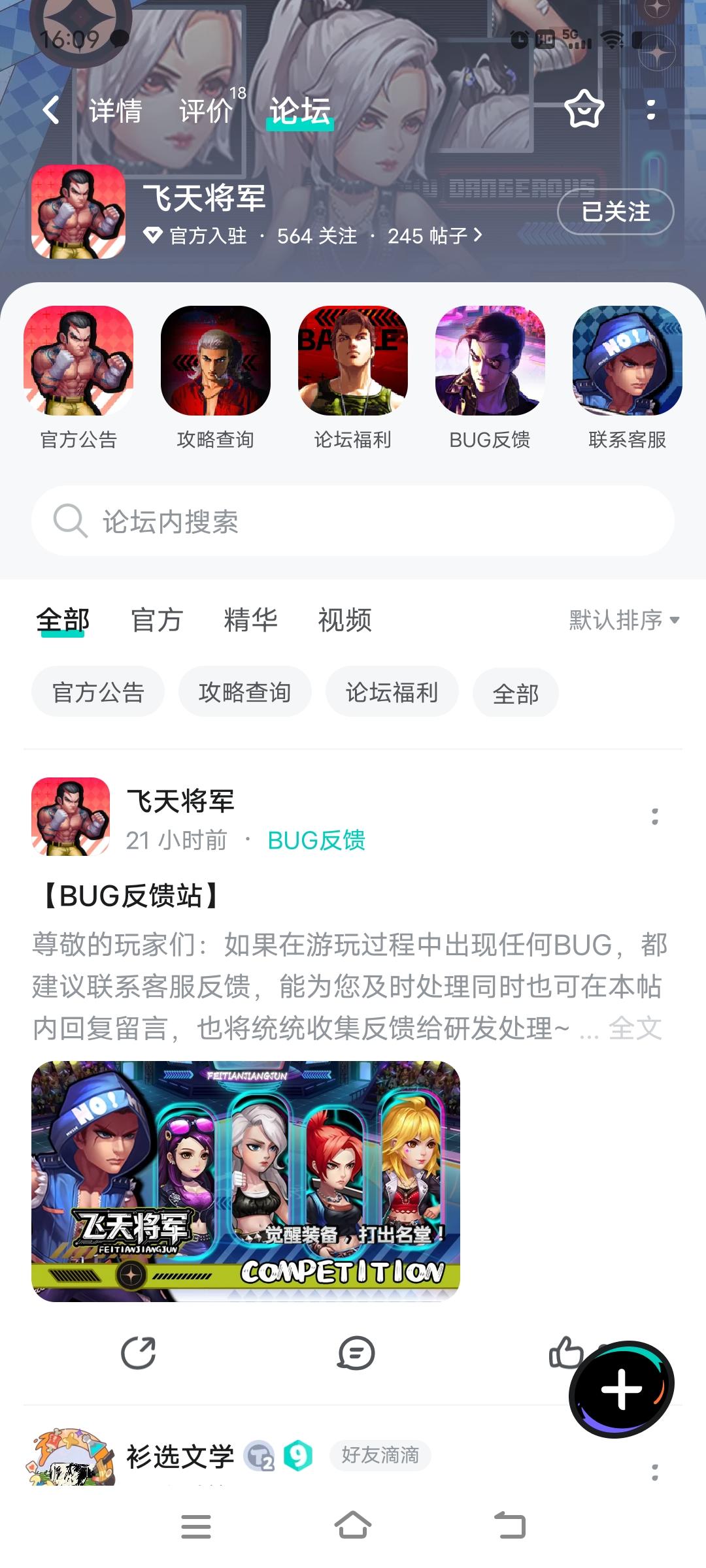This screenshot has width=706, height=1568.
Task: Open the 默认排序 sort dropdown
Action: (x=620, y=621)
